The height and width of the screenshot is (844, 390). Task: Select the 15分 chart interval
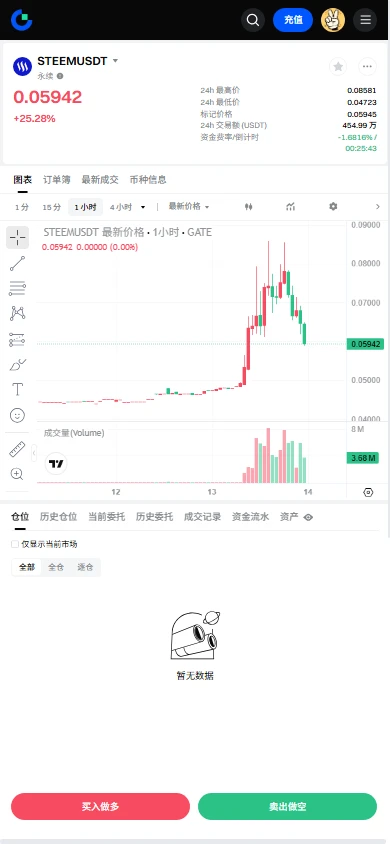pyautogui.click(x=52, y=207)
